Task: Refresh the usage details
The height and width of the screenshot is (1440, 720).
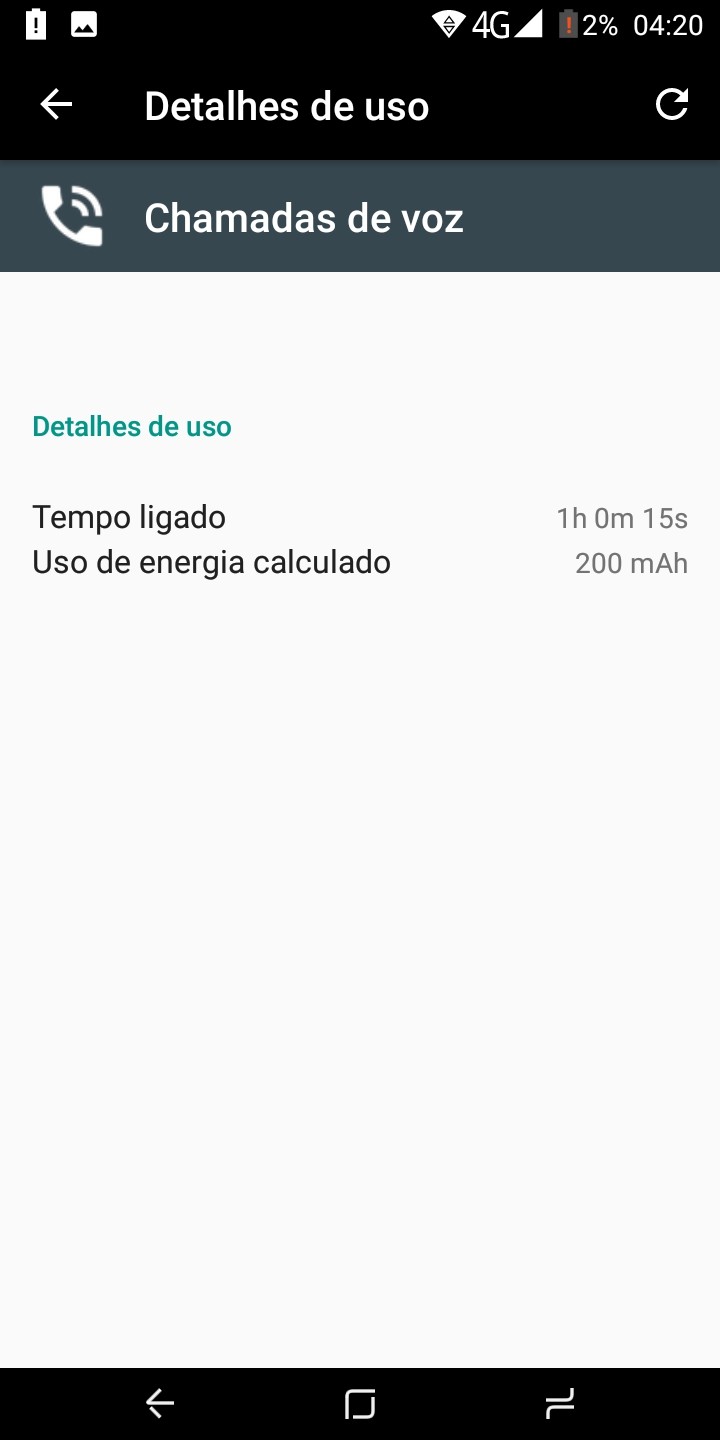Action: tap(672, 104)
